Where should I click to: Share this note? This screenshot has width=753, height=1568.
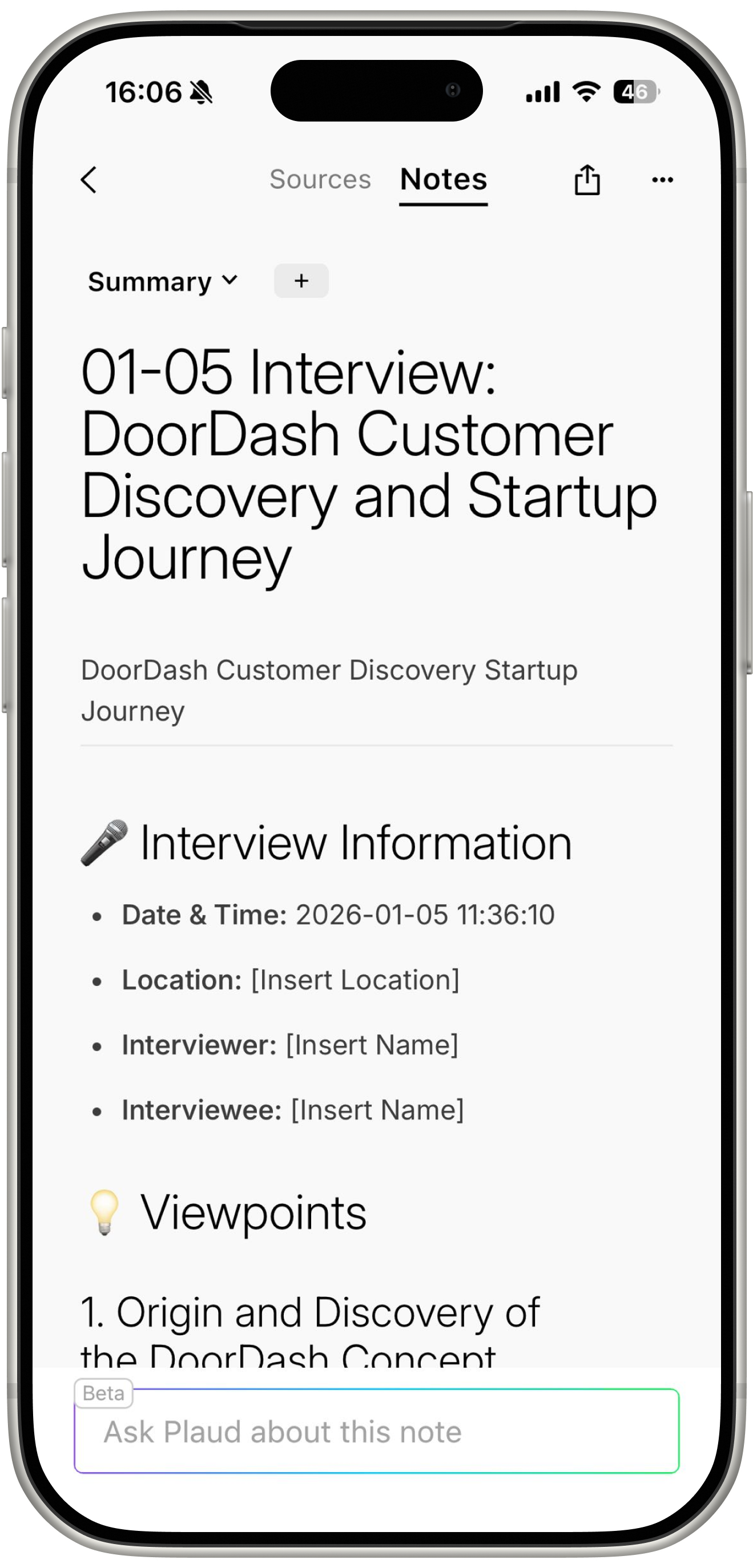point(587,180)
